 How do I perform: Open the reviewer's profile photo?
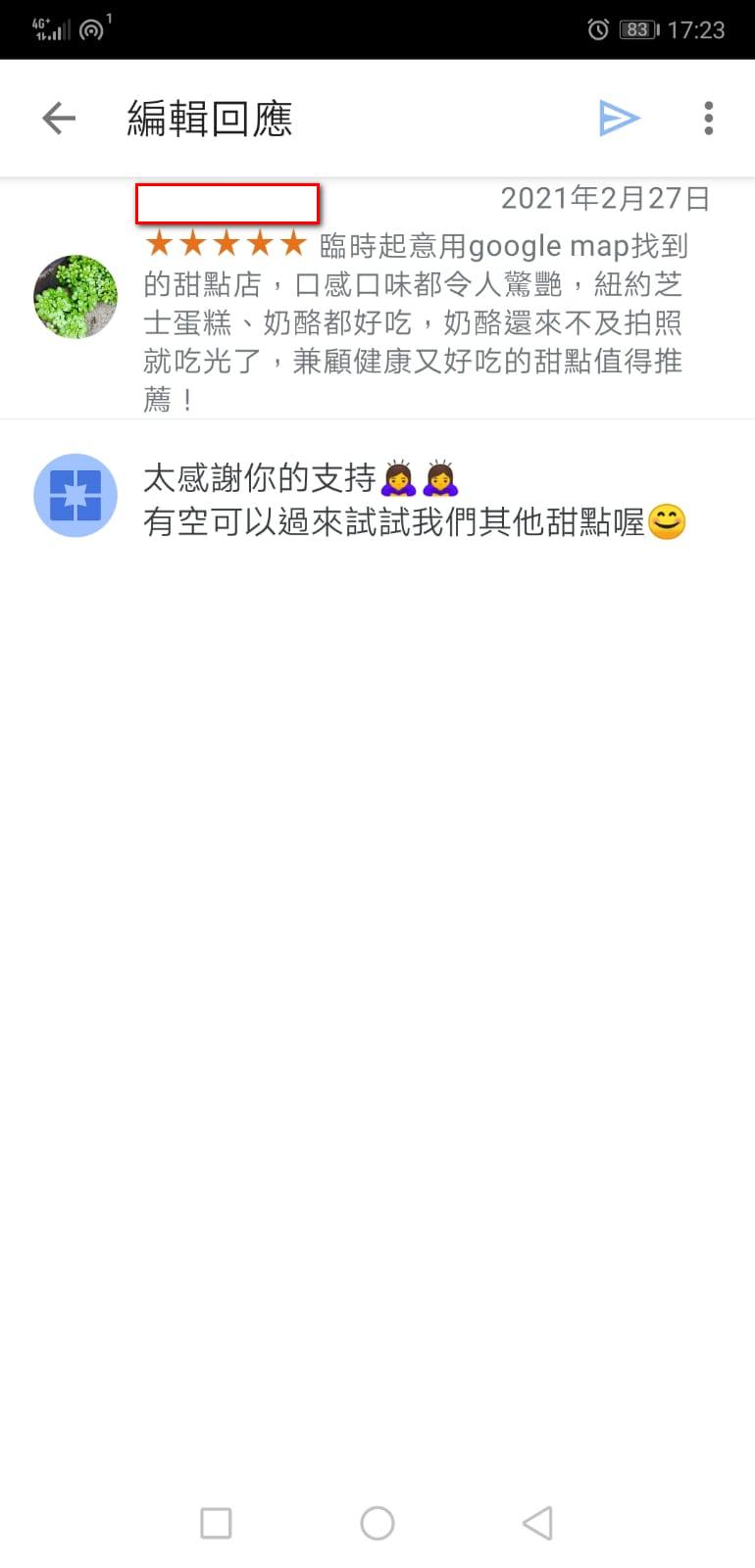pos(75,297)
